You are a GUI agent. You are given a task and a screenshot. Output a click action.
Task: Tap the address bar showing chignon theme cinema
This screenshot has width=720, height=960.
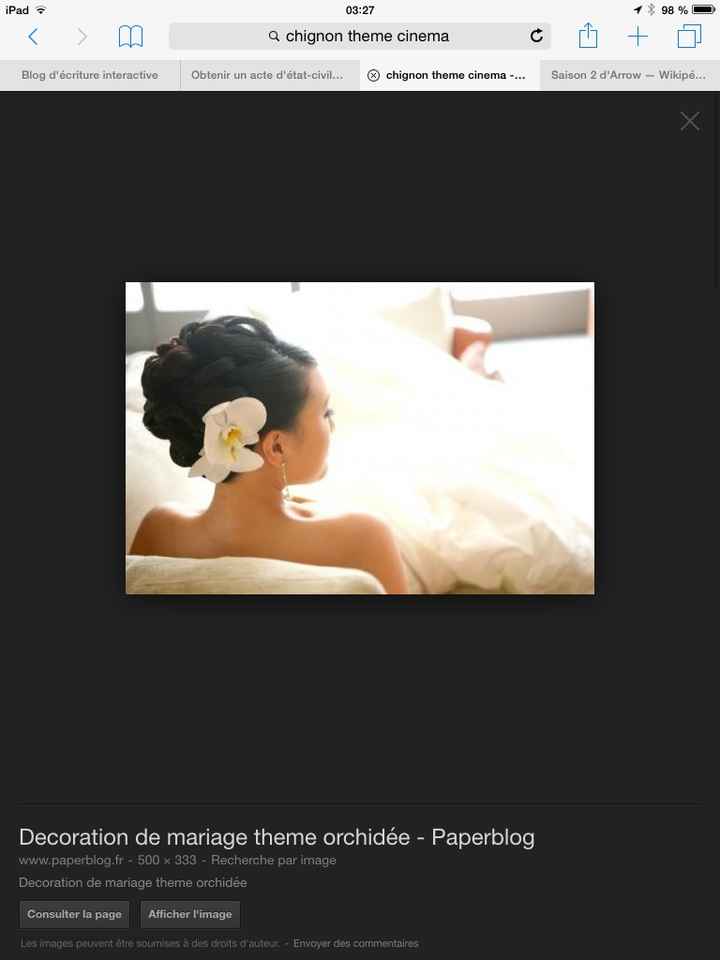point(360,36)
